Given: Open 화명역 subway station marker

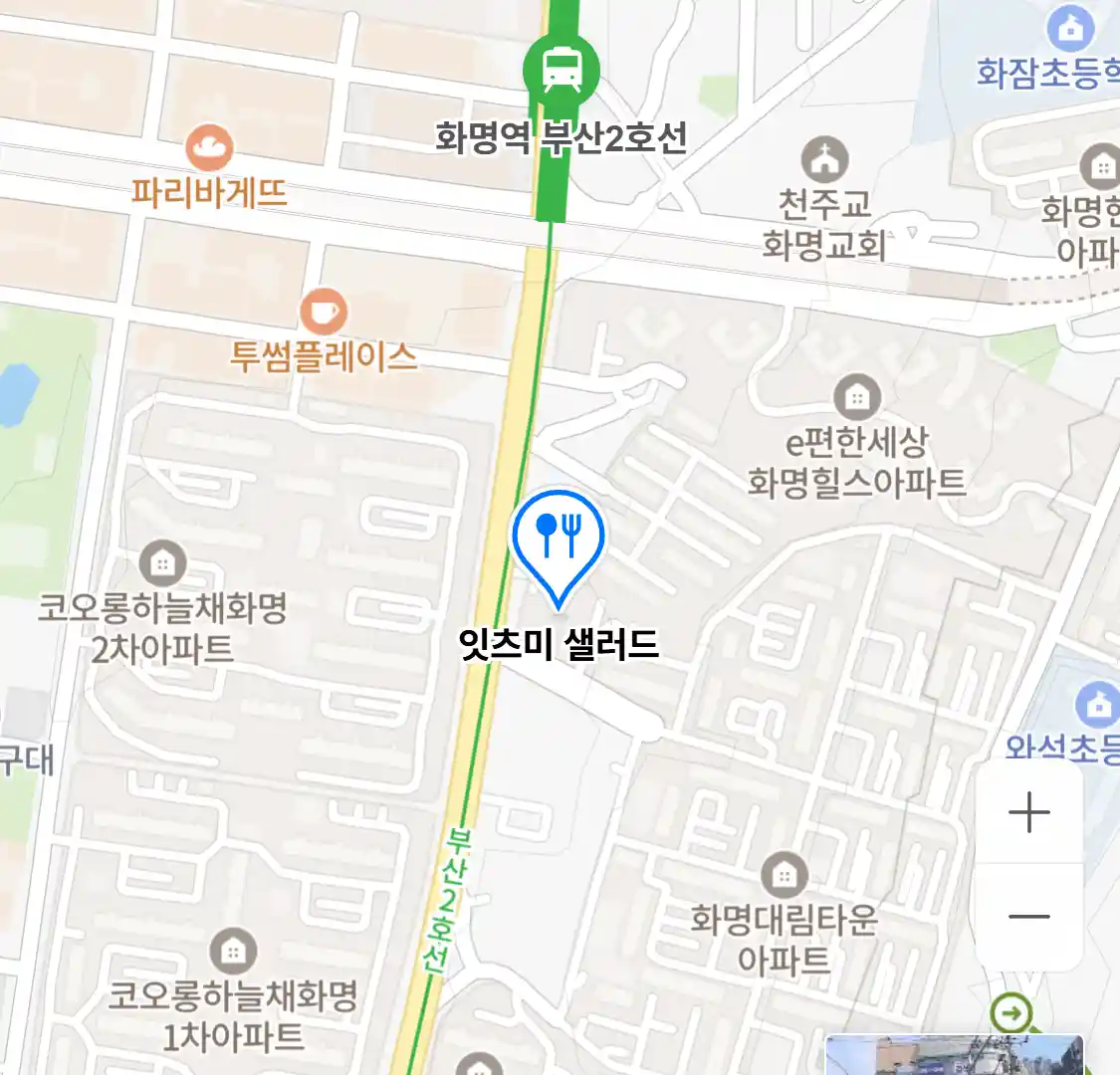Looking at the screenshot, I should [561, 71].
